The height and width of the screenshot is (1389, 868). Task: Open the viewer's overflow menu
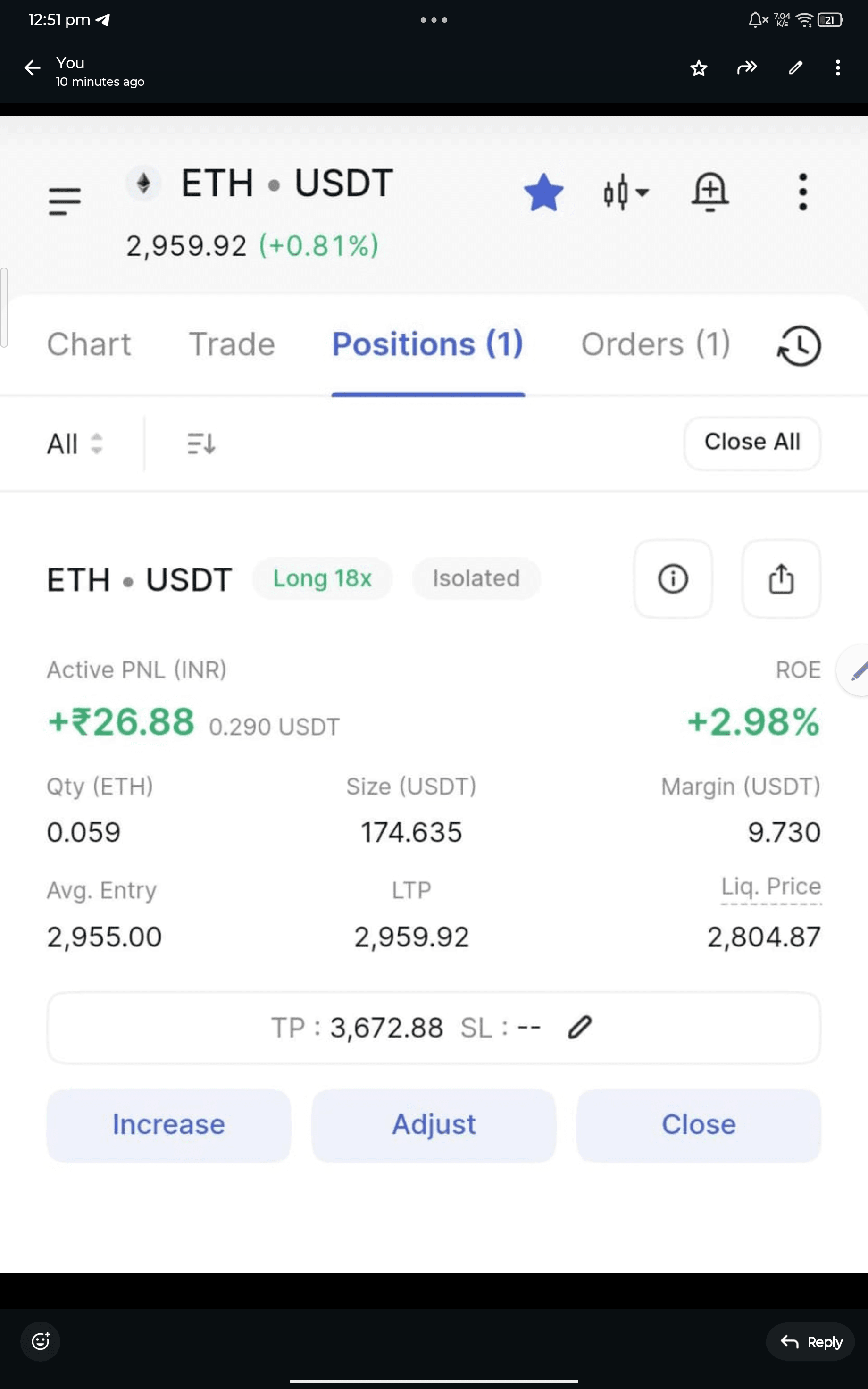(838, 68)
